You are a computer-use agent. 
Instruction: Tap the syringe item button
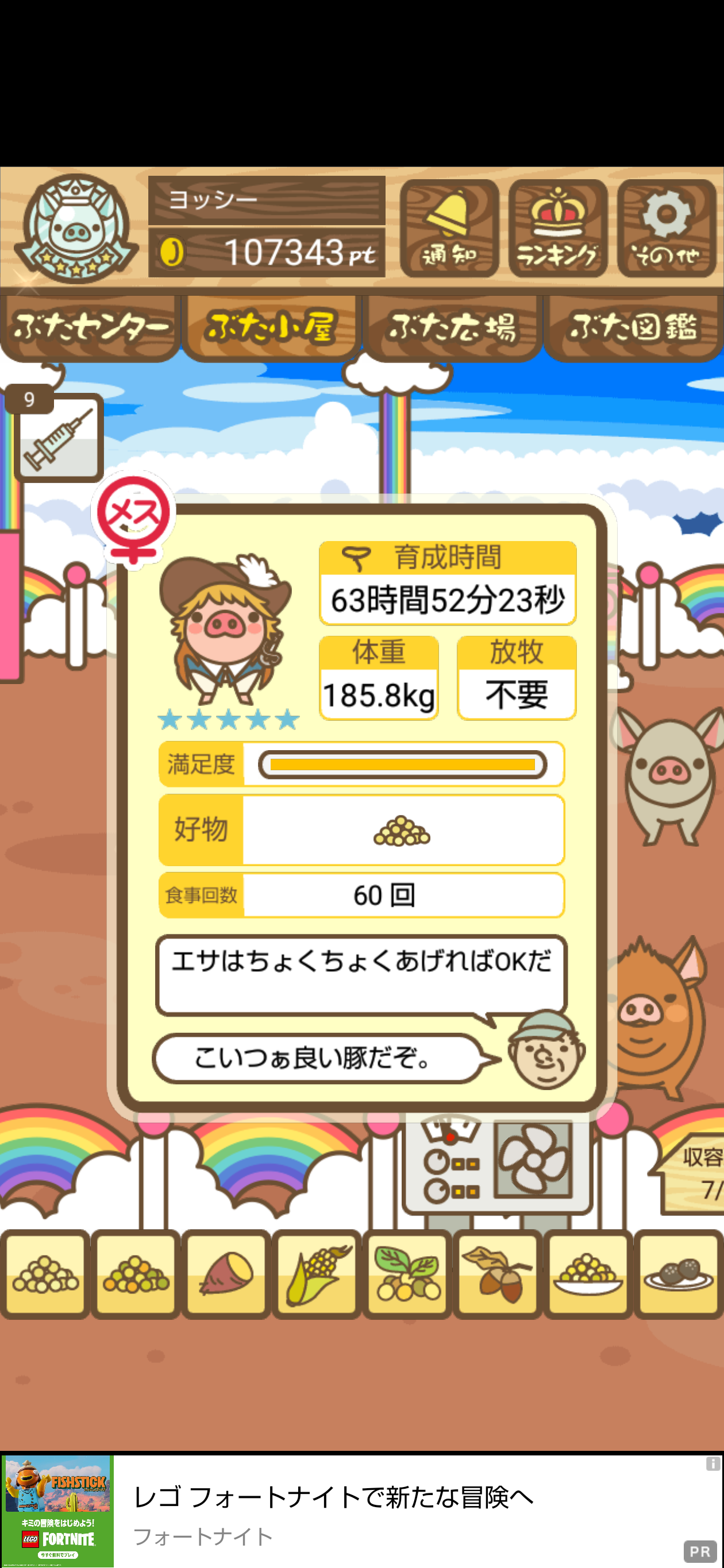click(x=58, y=437)
